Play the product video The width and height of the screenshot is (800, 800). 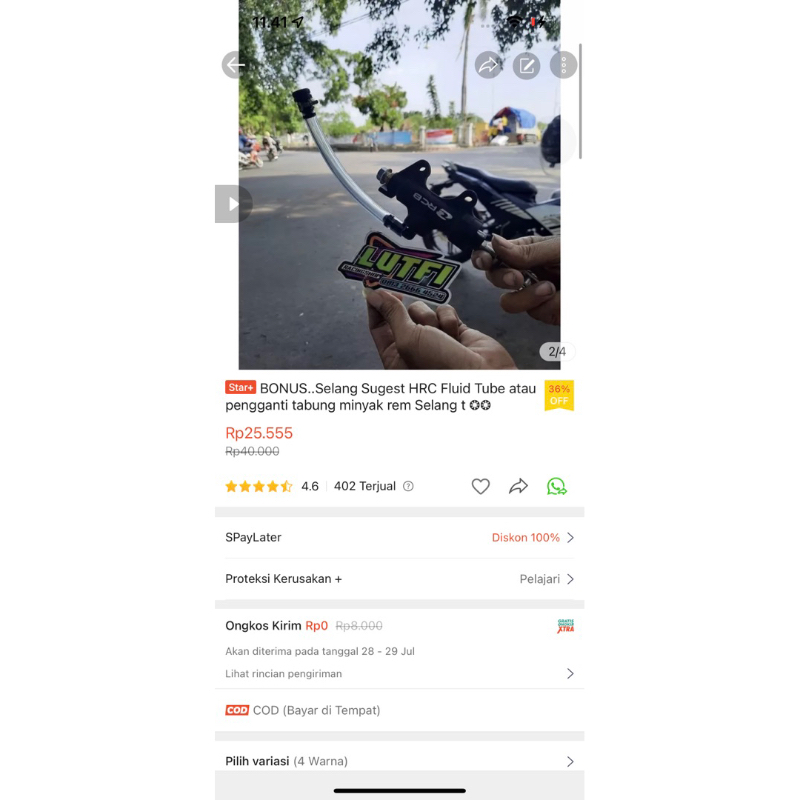(x=232, y=204)
